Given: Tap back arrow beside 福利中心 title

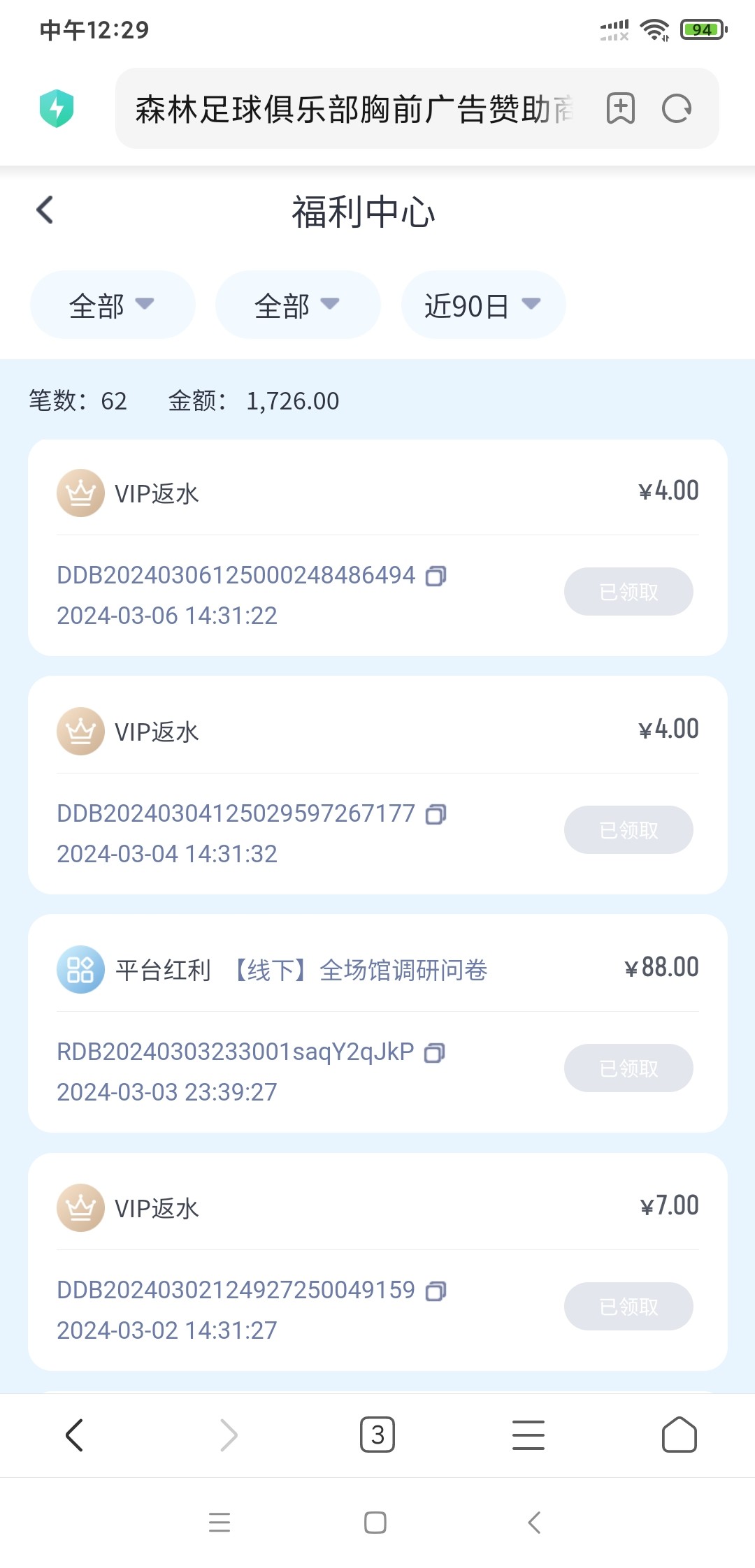Looking at the screenshot, I should pyautogui.click(x=45, y=209).
